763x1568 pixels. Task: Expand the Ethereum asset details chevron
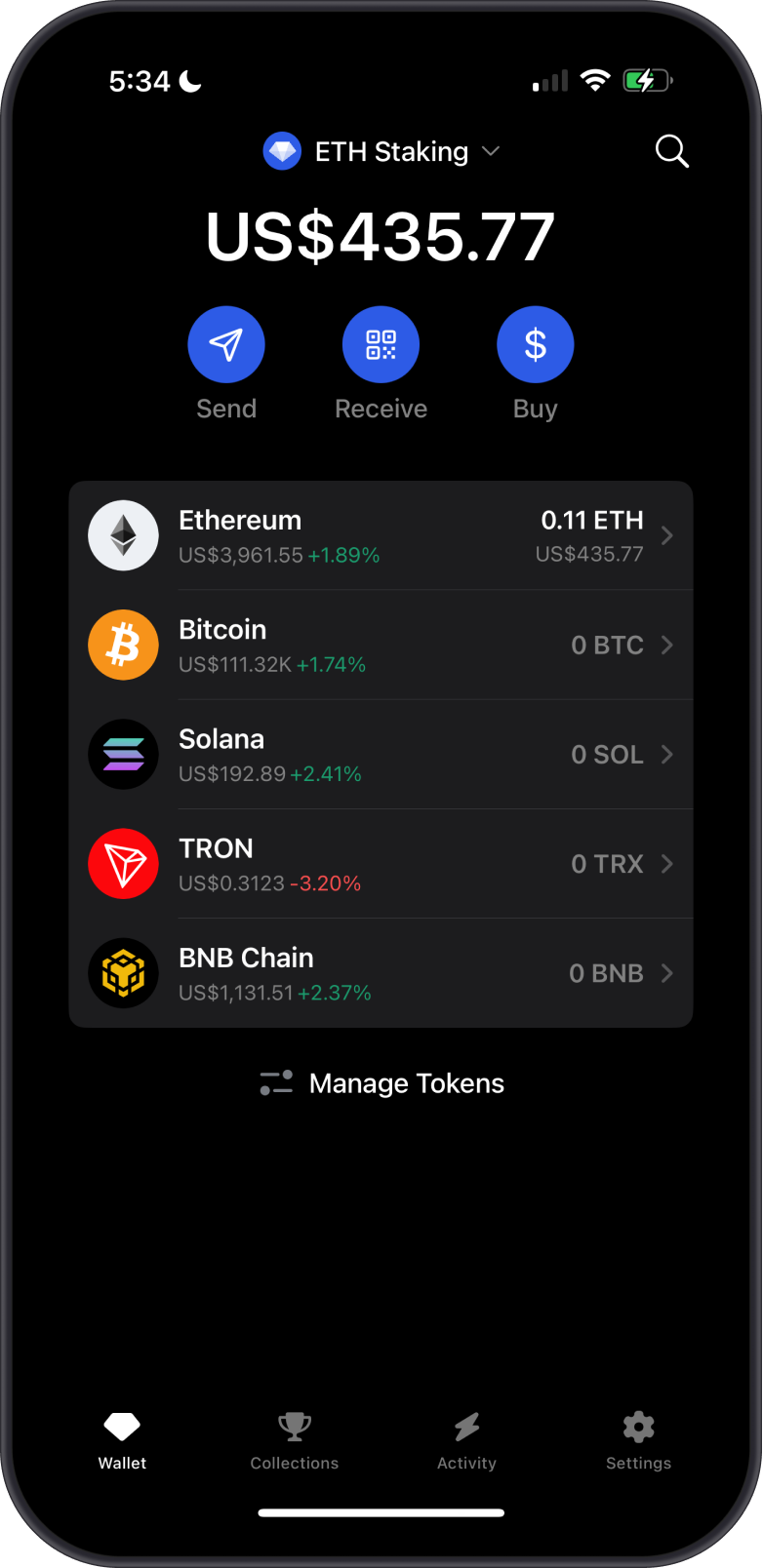667,535
